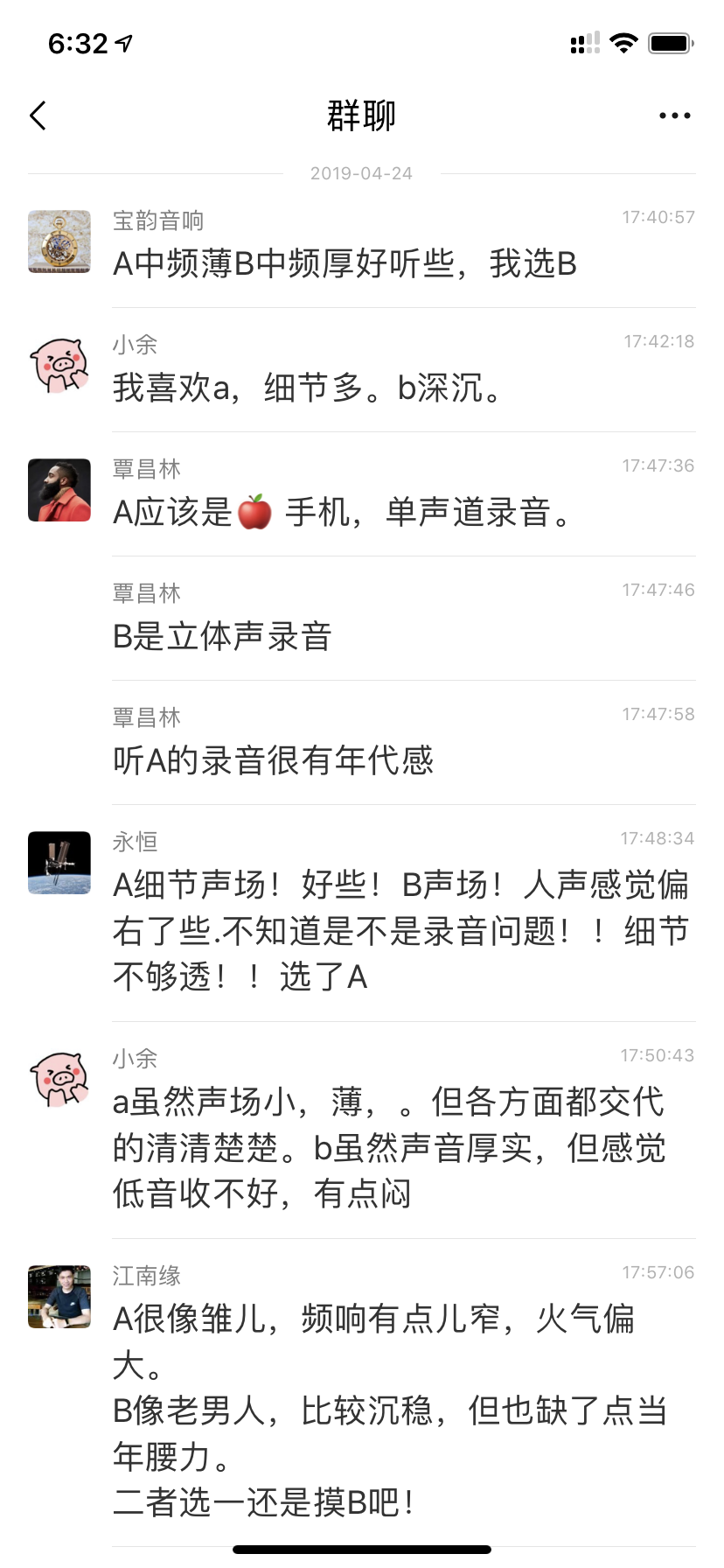
Task: Open the three-dot overflow menu
Action: point(674,115)
